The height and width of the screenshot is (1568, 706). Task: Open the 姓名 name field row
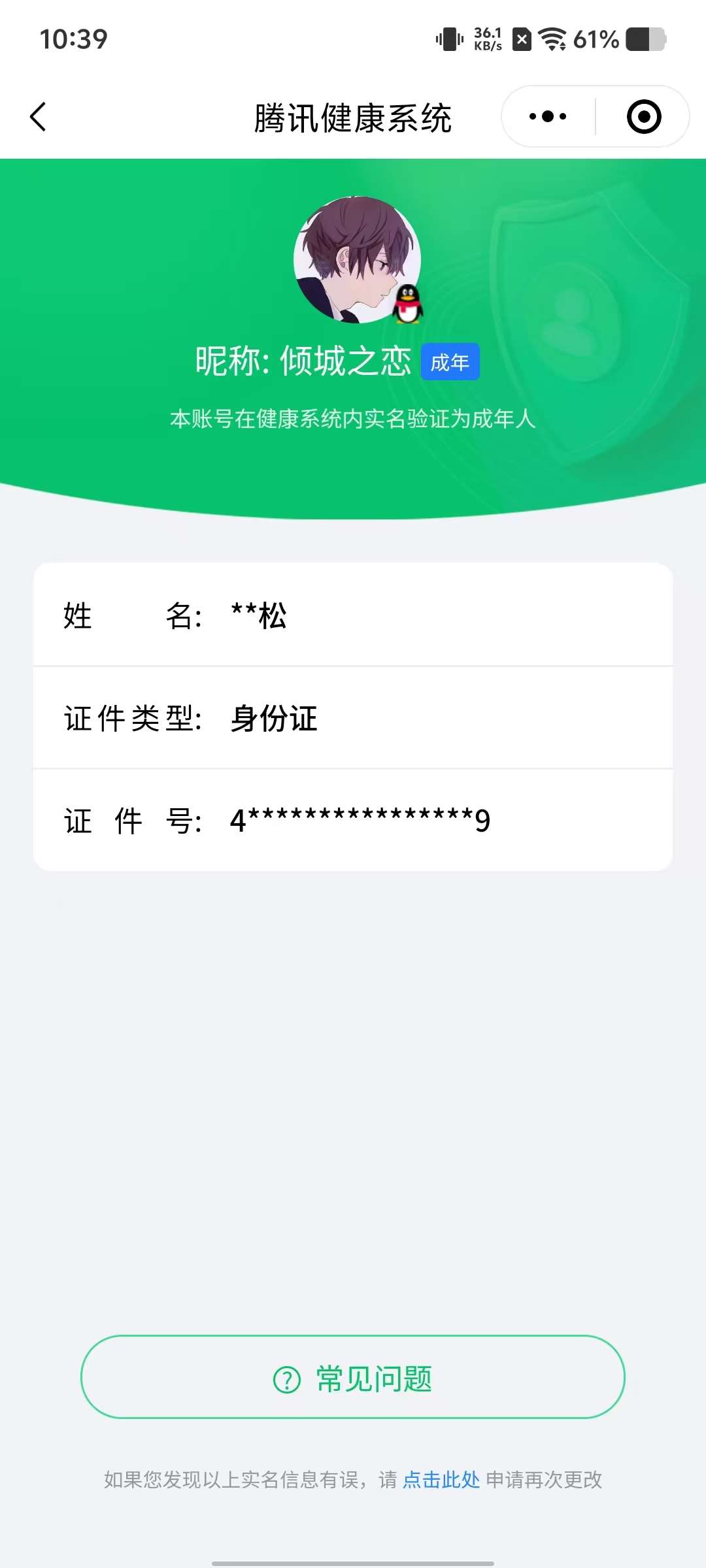(353, 616)
